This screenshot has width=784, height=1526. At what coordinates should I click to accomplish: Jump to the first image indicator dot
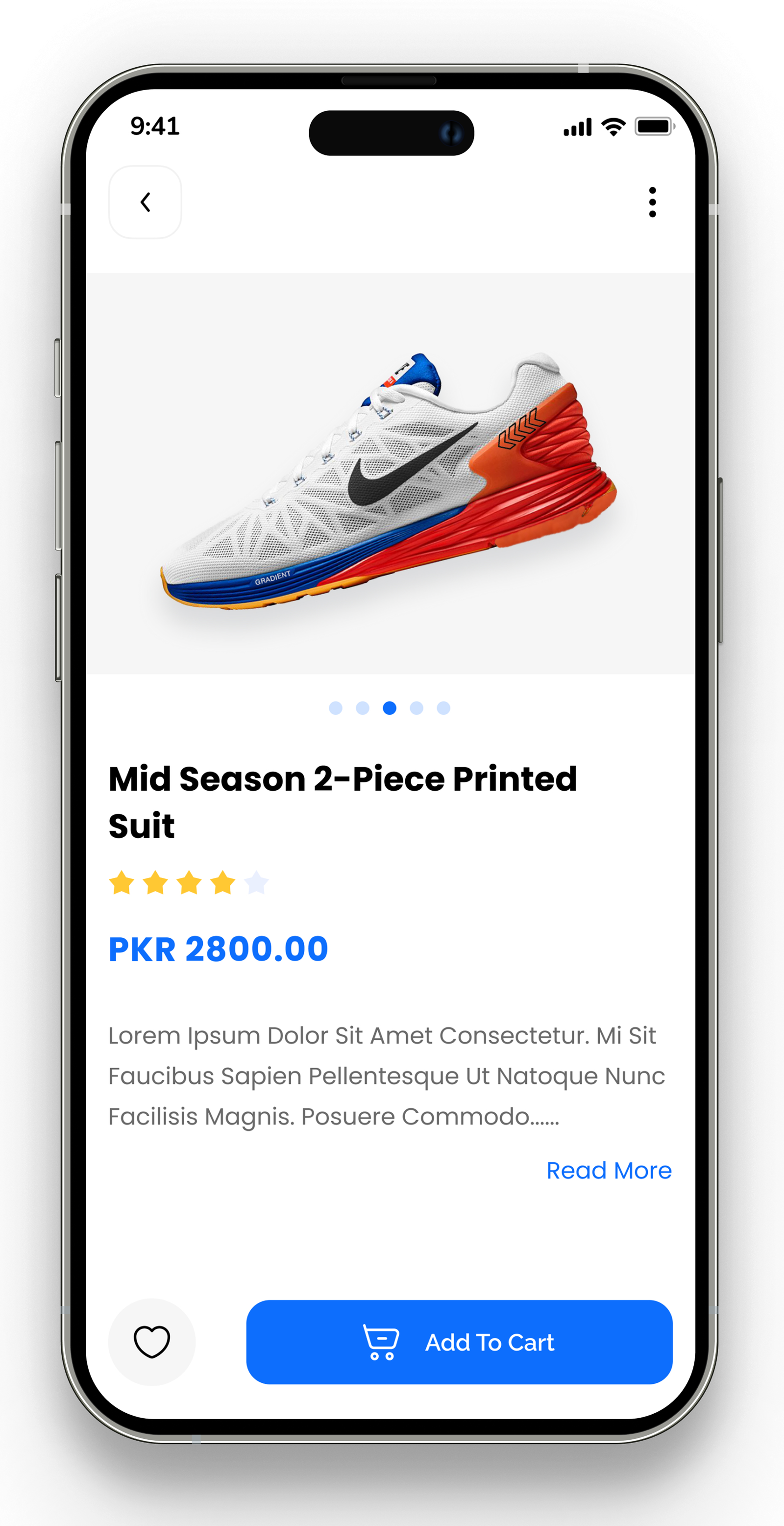point(335,708)
